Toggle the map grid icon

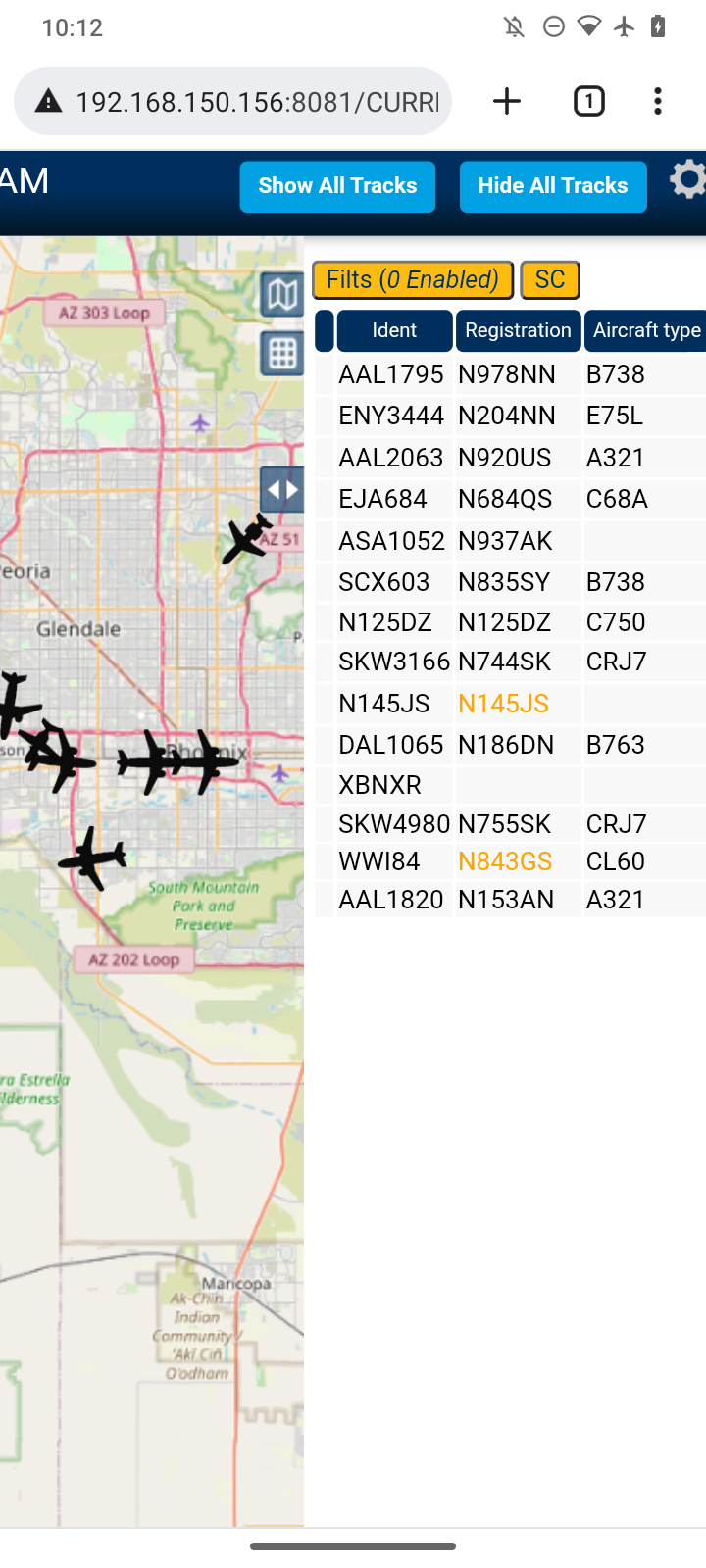pos(282,353)
